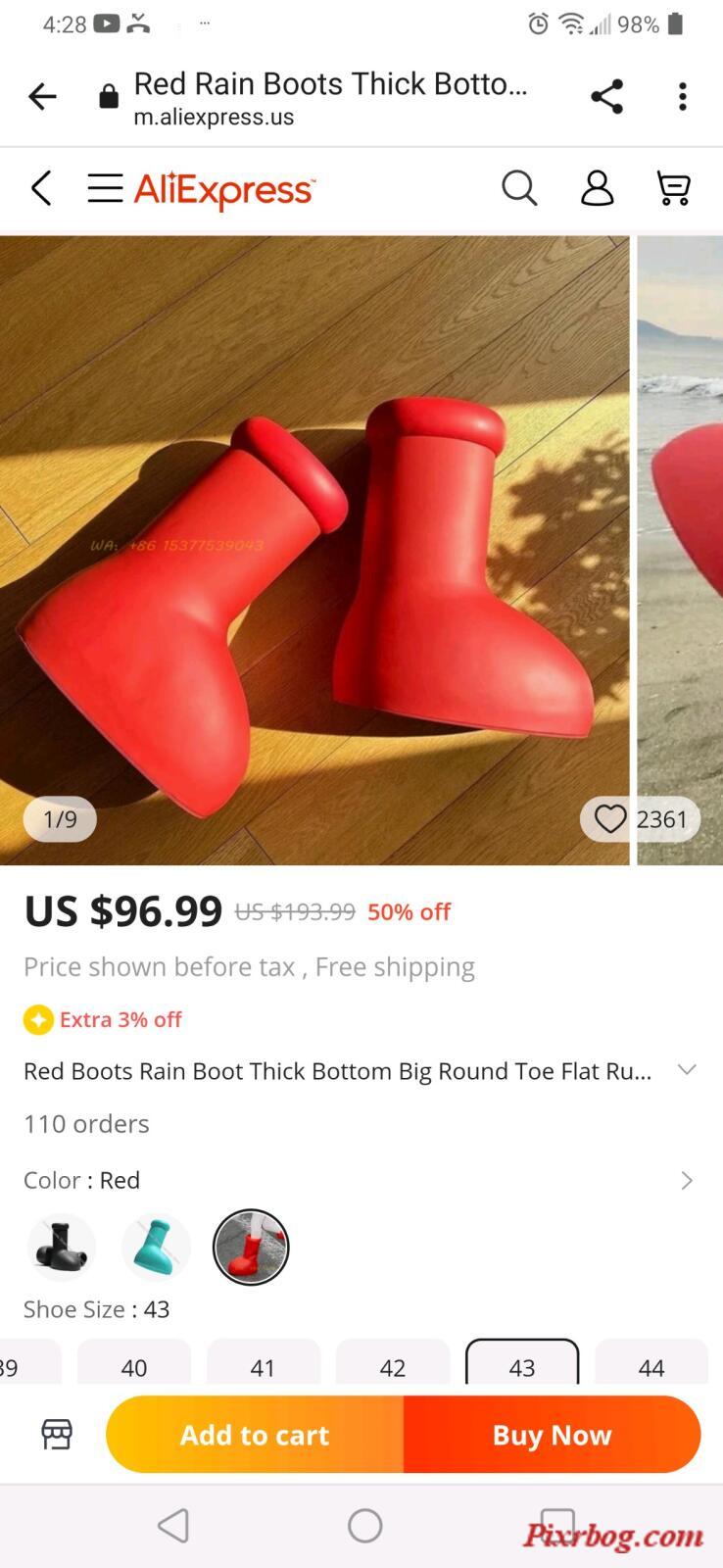Open the browser overflow menu
Viewport: 723px width, 1568px height.
coord(683,97)
